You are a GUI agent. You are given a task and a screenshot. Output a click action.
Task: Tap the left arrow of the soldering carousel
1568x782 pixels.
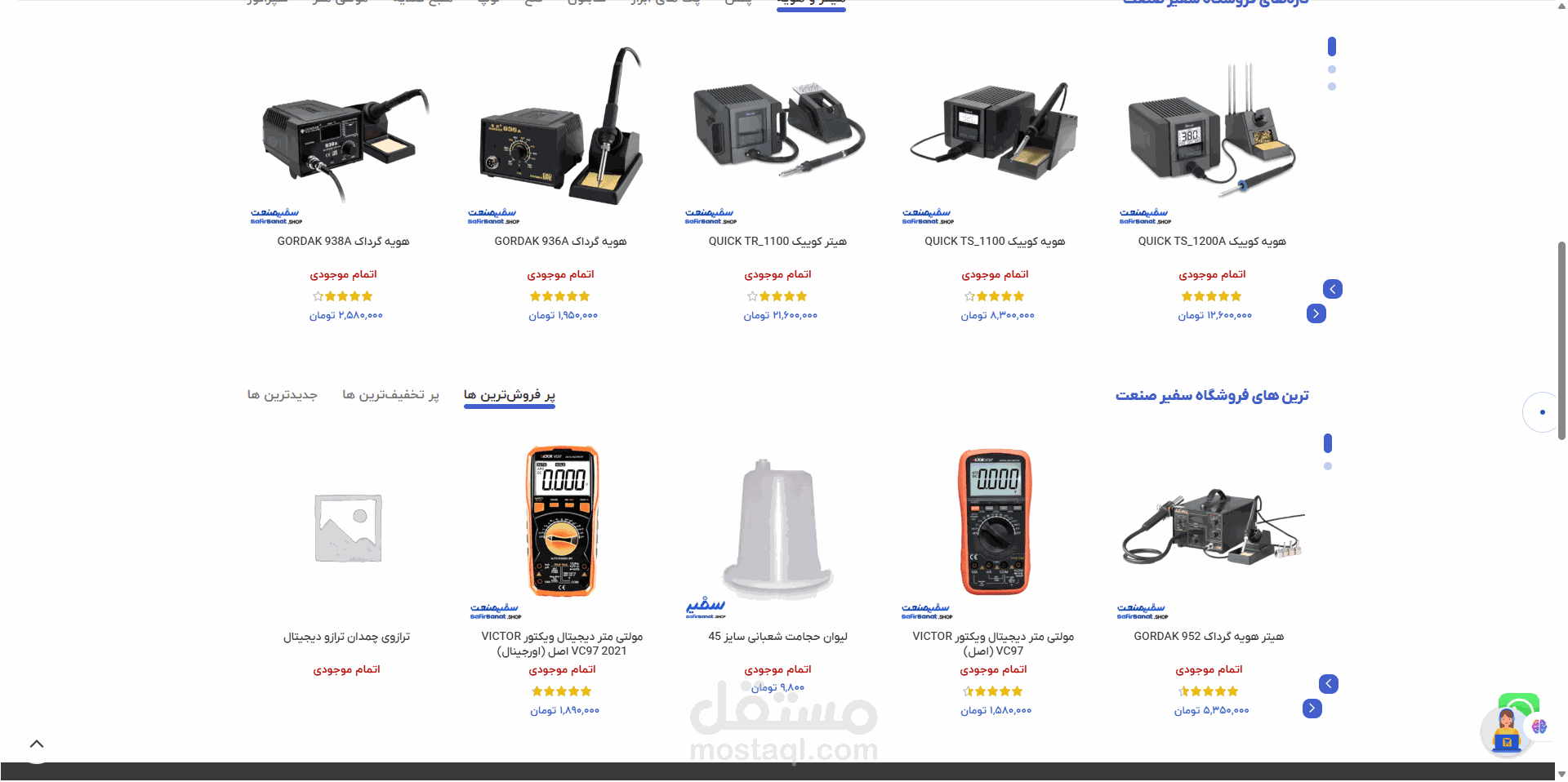point(1333,289)
